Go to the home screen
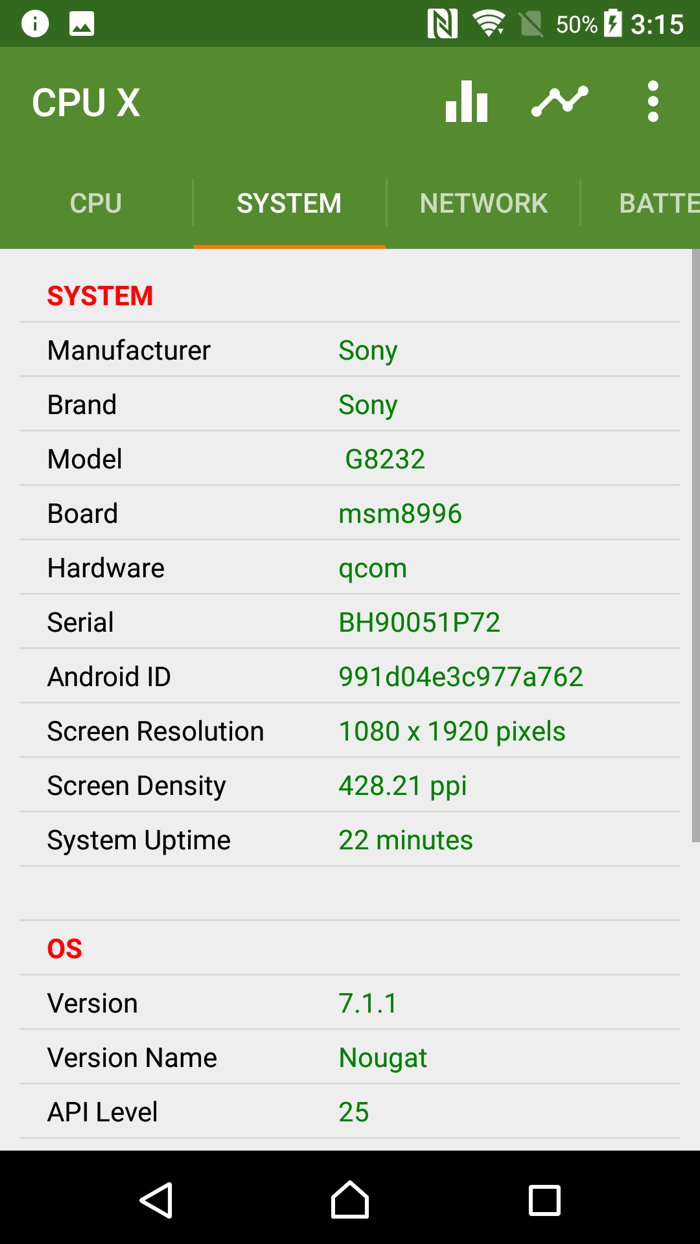The image size is (700, 1244). pyautogui.click(x=350, y=1199)
